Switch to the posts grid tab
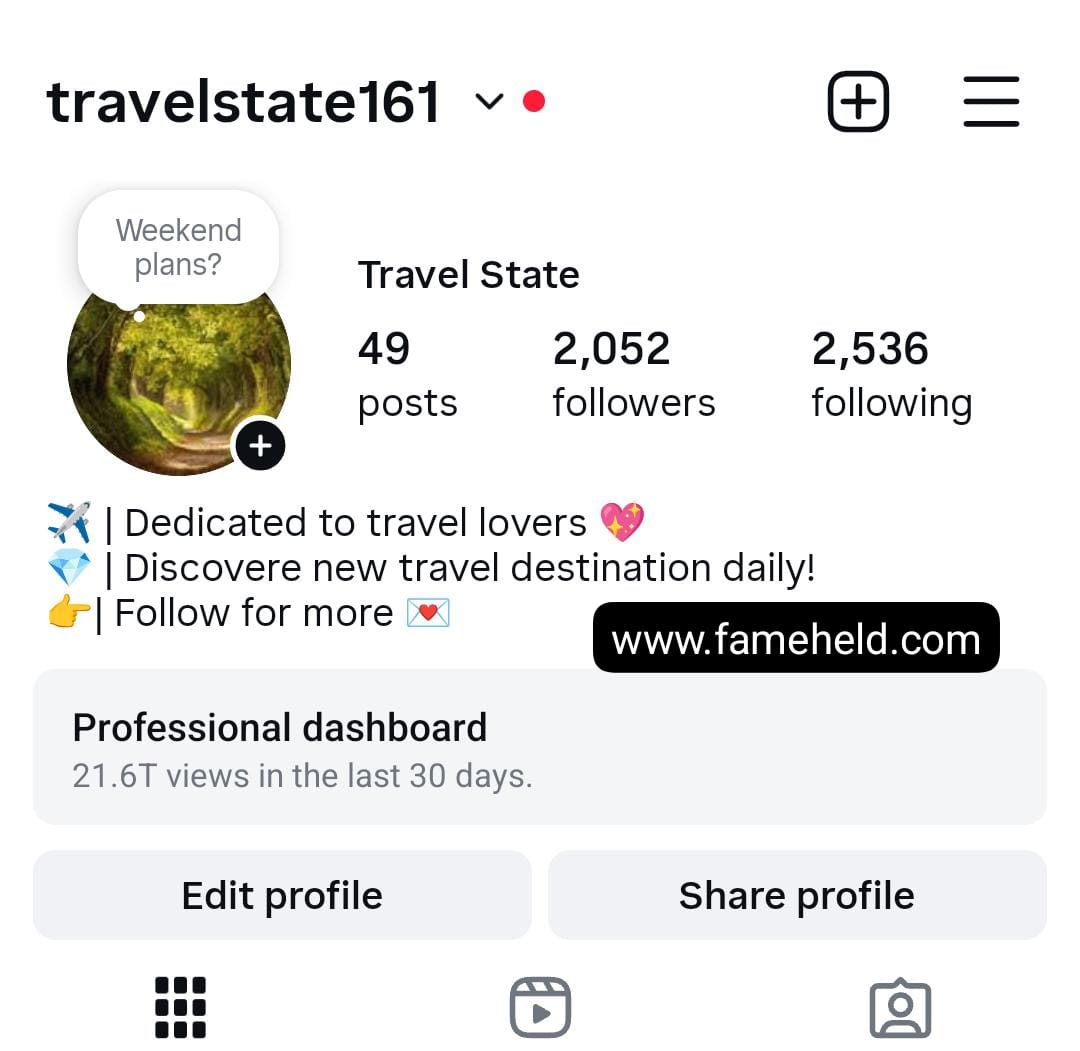This screenshot has height=1051, width=1080. [181, 1007]
